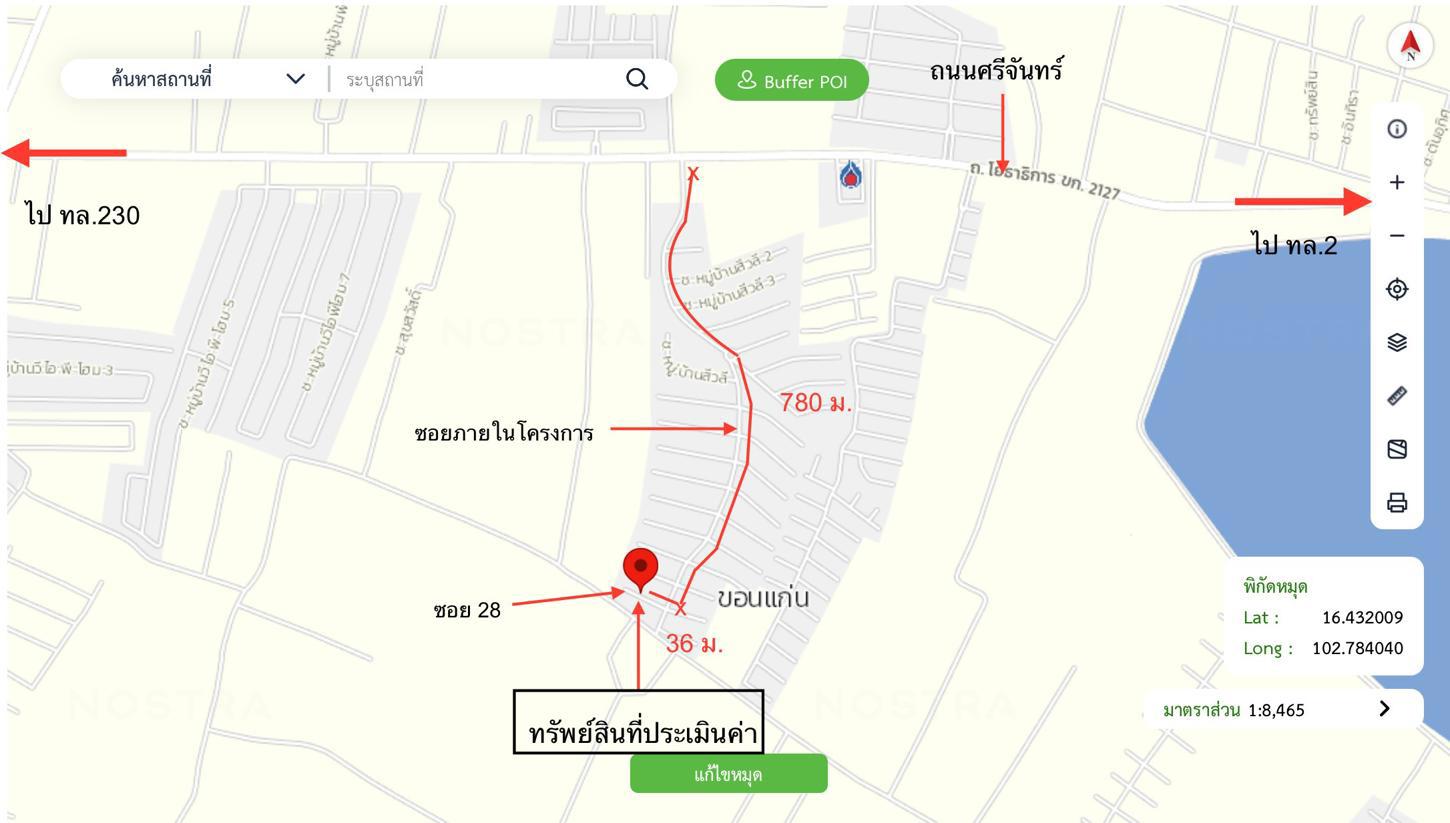Viewport: 1450px width, 823px height.
Task: Reset map orientation with the north compass
Action: click(1410, 45)
